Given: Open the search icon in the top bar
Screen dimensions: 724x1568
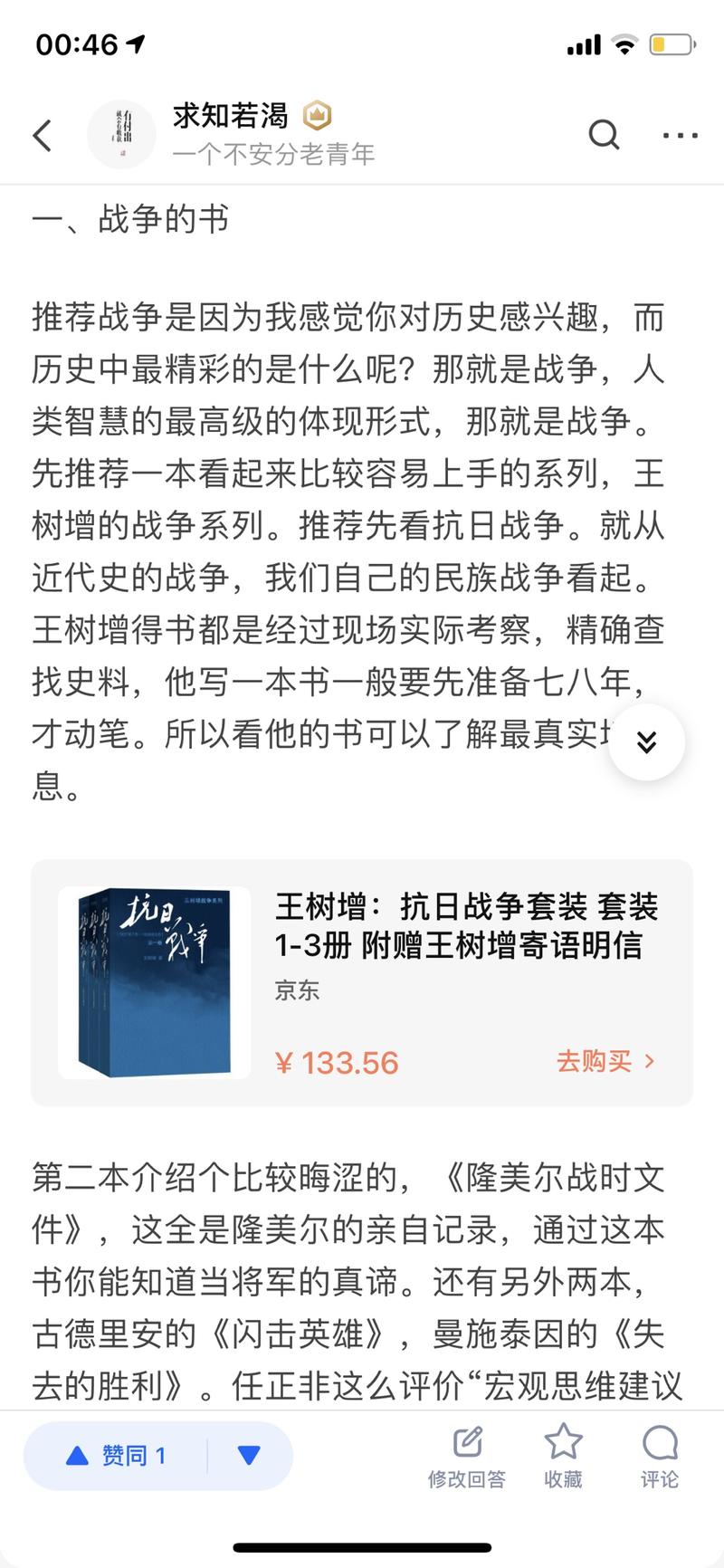Looking at the screenshot, I should [603, 134].
